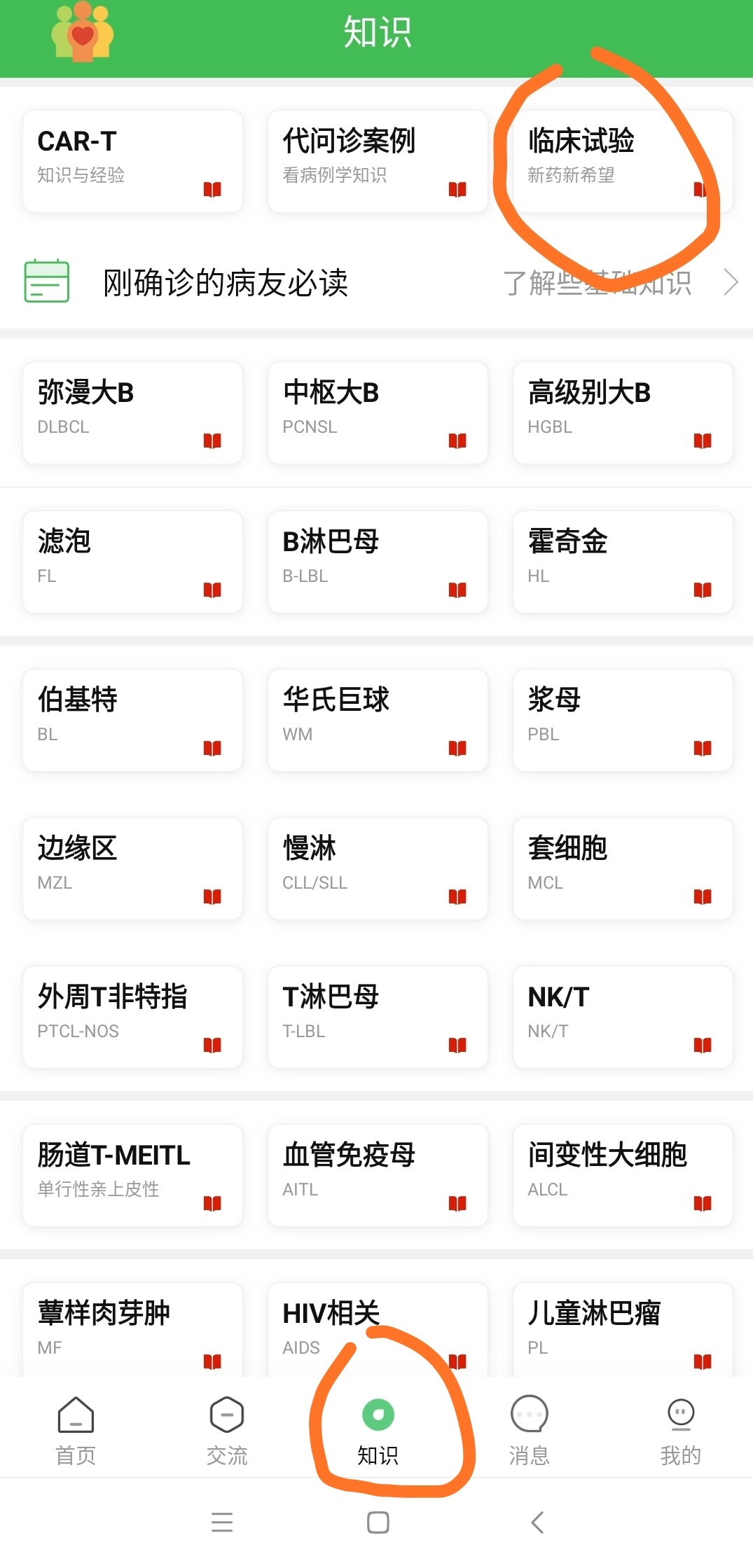Tap the system back button
The height and width of the screenshot is (1568, 753).
pyautogui.click(x=537, y=1522)
